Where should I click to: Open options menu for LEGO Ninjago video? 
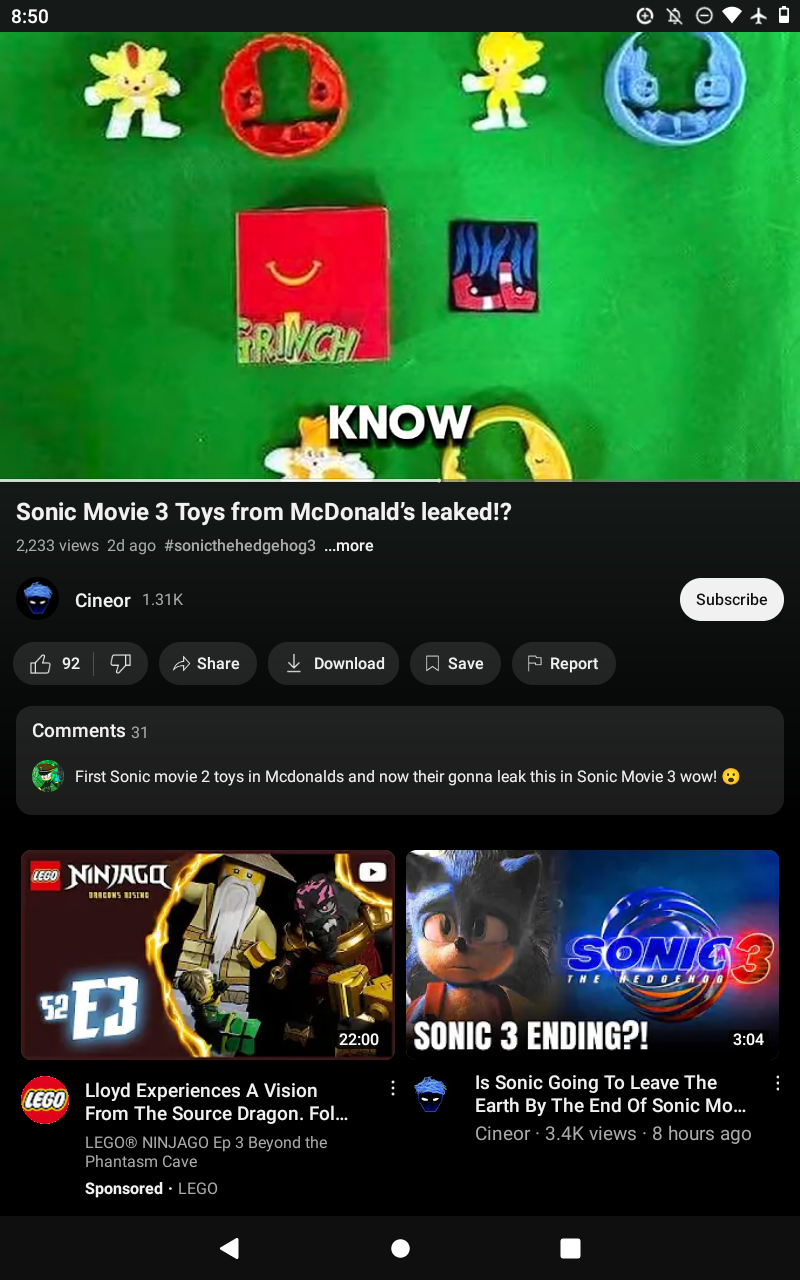click(393, 1088)
